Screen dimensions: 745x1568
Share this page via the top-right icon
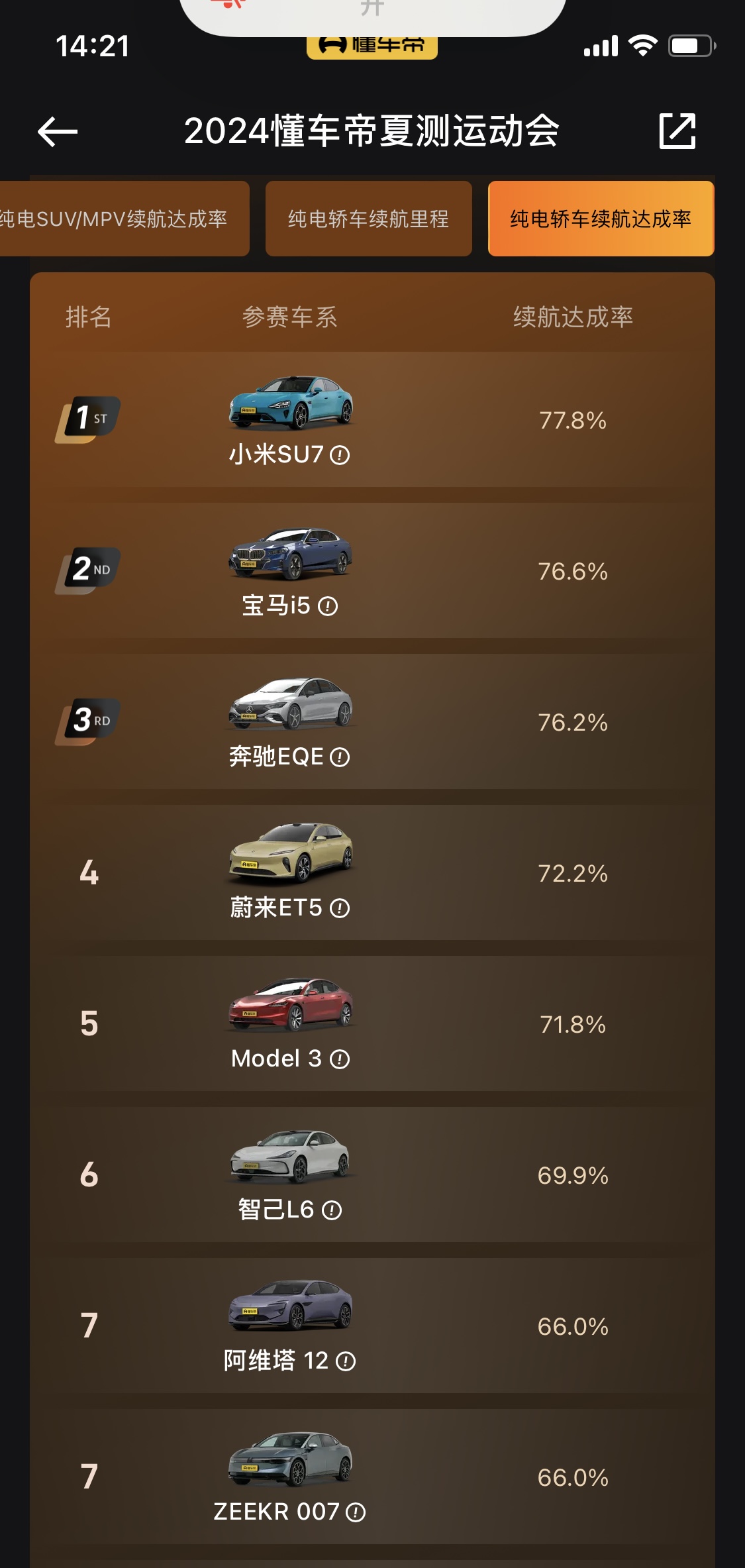point(677,131)
